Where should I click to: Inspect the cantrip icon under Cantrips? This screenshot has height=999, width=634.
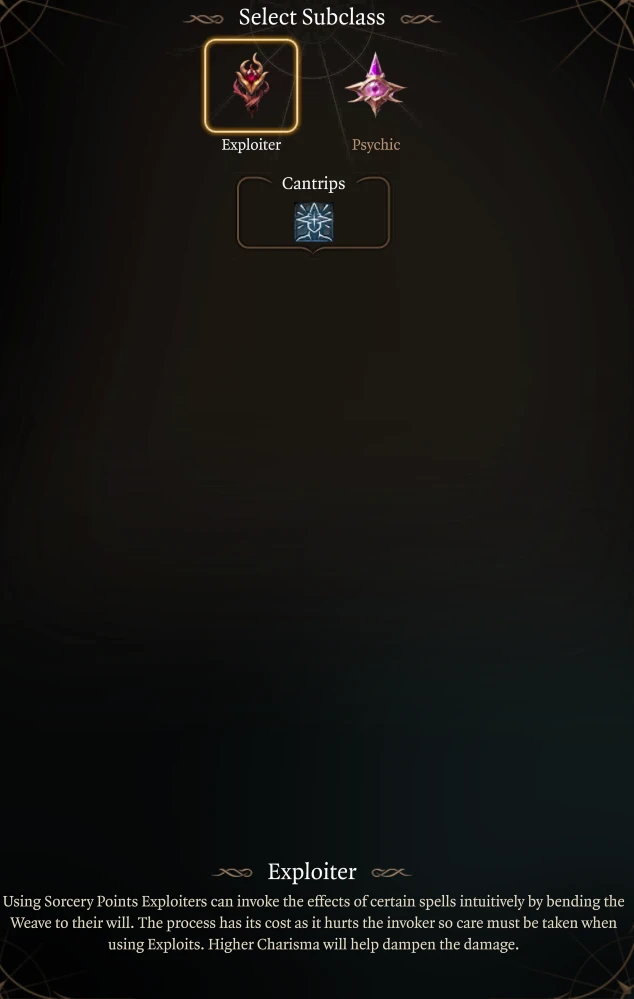click(x=314, y=222)
